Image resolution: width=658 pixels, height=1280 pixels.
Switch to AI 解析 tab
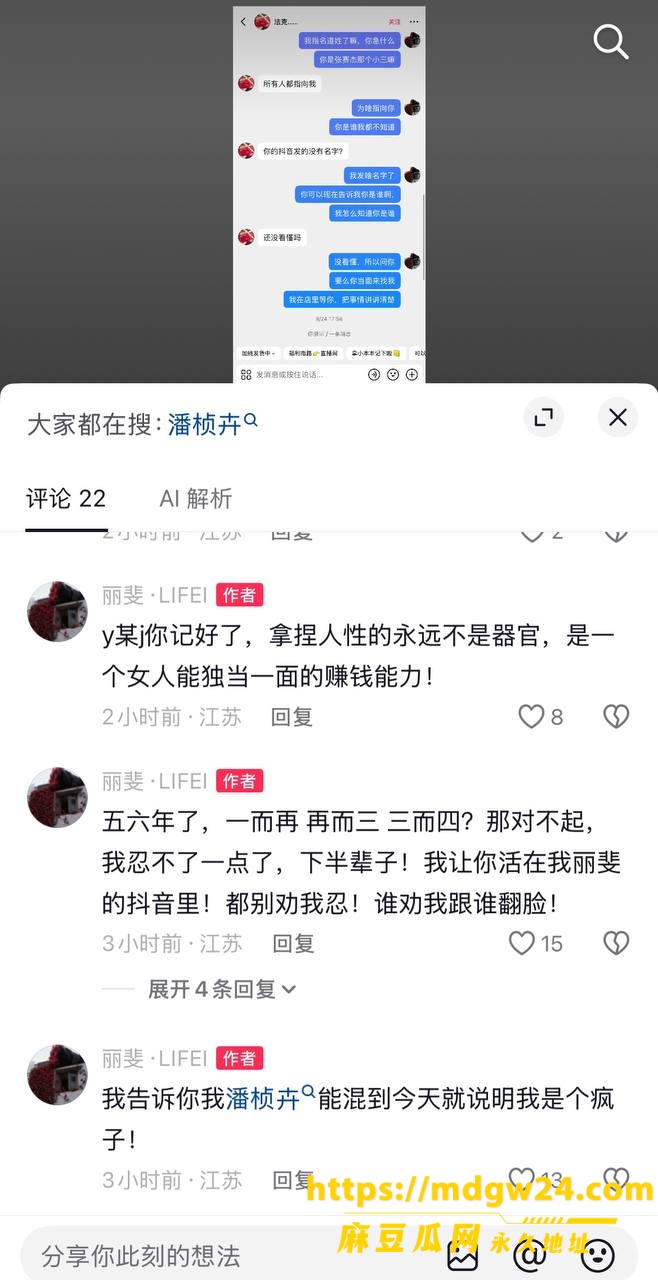(196, 498)
